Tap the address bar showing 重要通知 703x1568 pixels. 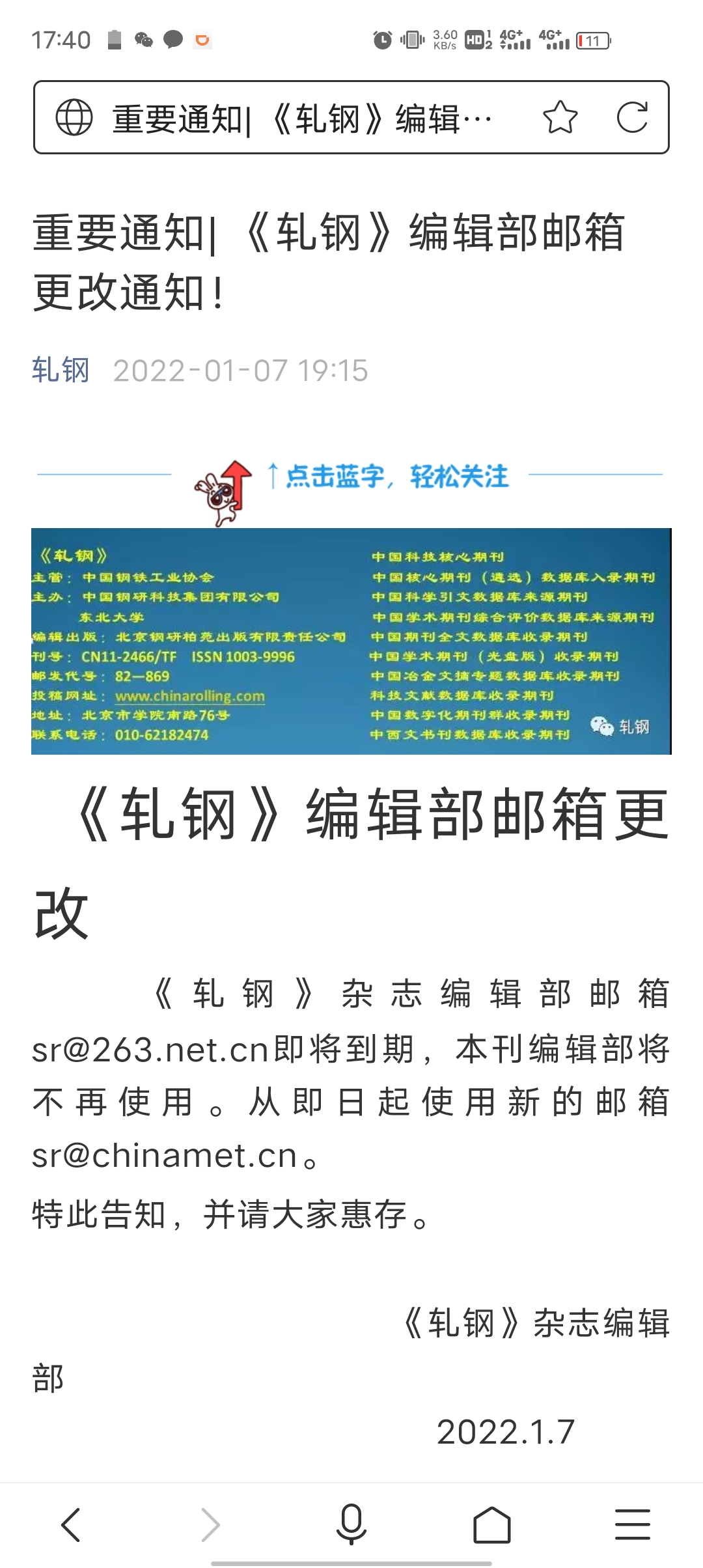click(x=301, y=118)
